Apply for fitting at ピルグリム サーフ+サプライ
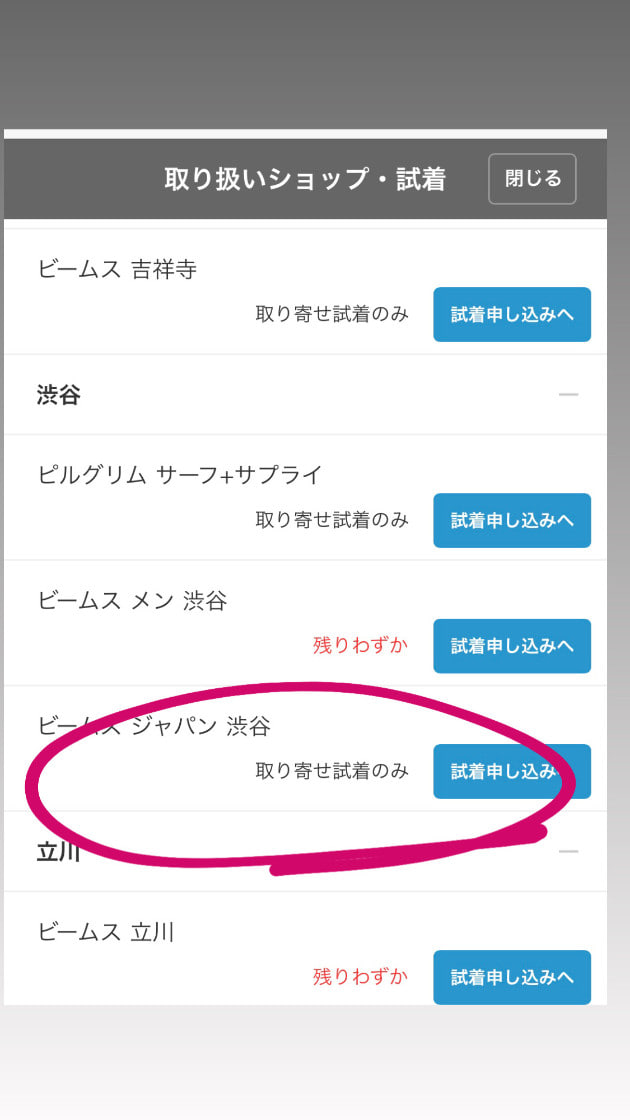Screen dimensions: 630x1120 click(512, 520)
